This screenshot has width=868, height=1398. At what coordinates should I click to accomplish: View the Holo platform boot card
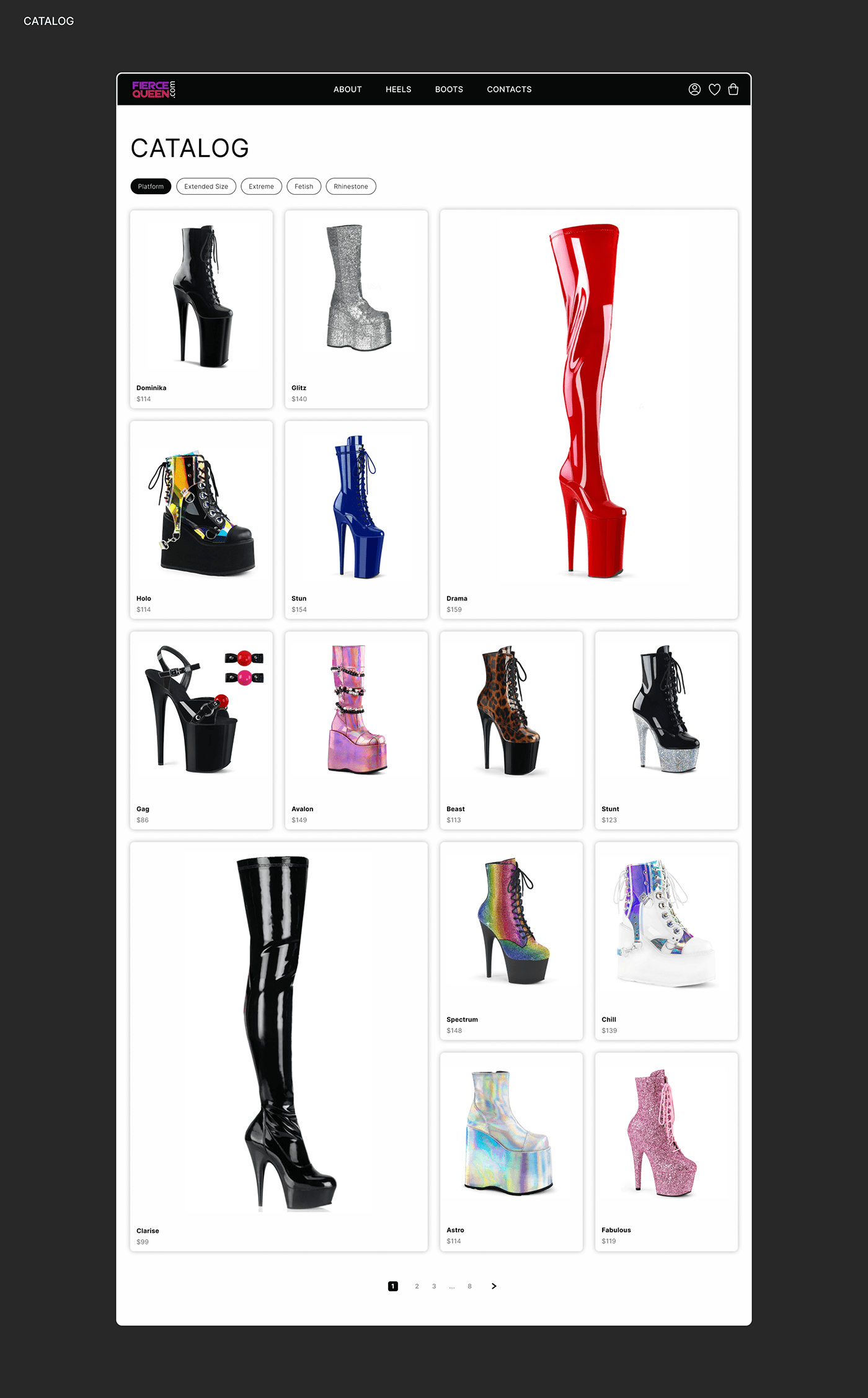(201, 520)
